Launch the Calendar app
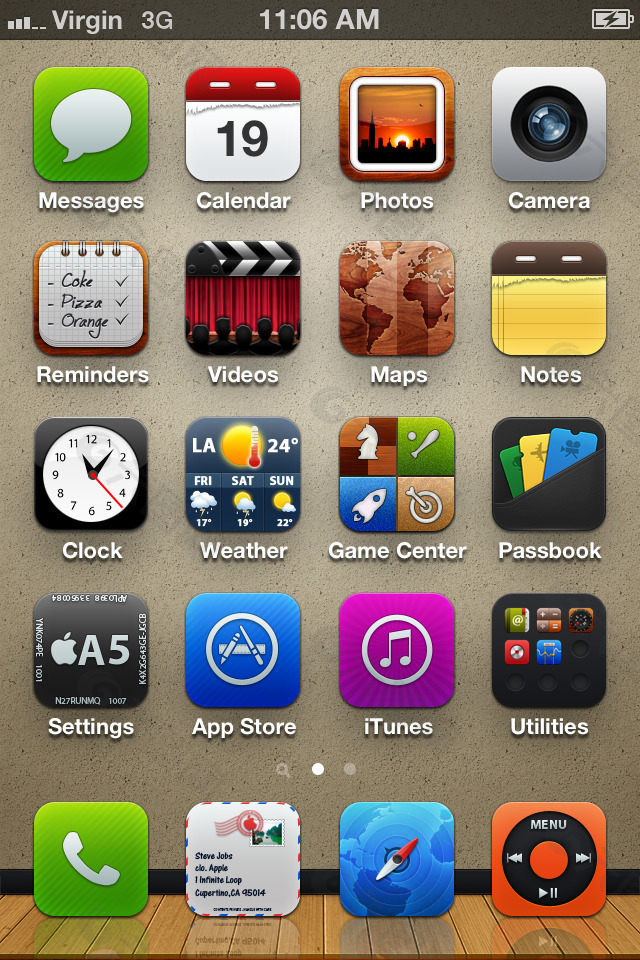The image size is (640, 960). pyautogui.click(x=243, y=124)
